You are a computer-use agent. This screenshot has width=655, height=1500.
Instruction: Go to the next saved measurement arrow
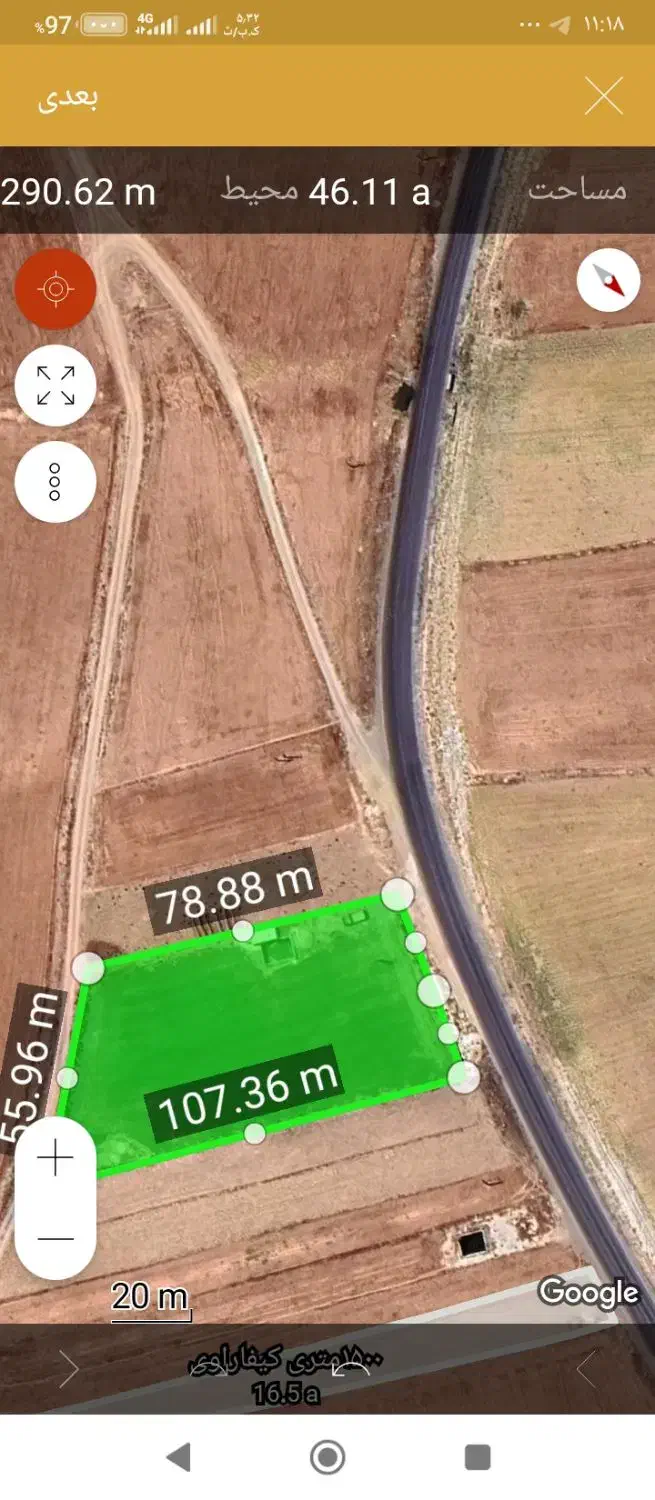pyautogui.click(x=69, y=1369)
